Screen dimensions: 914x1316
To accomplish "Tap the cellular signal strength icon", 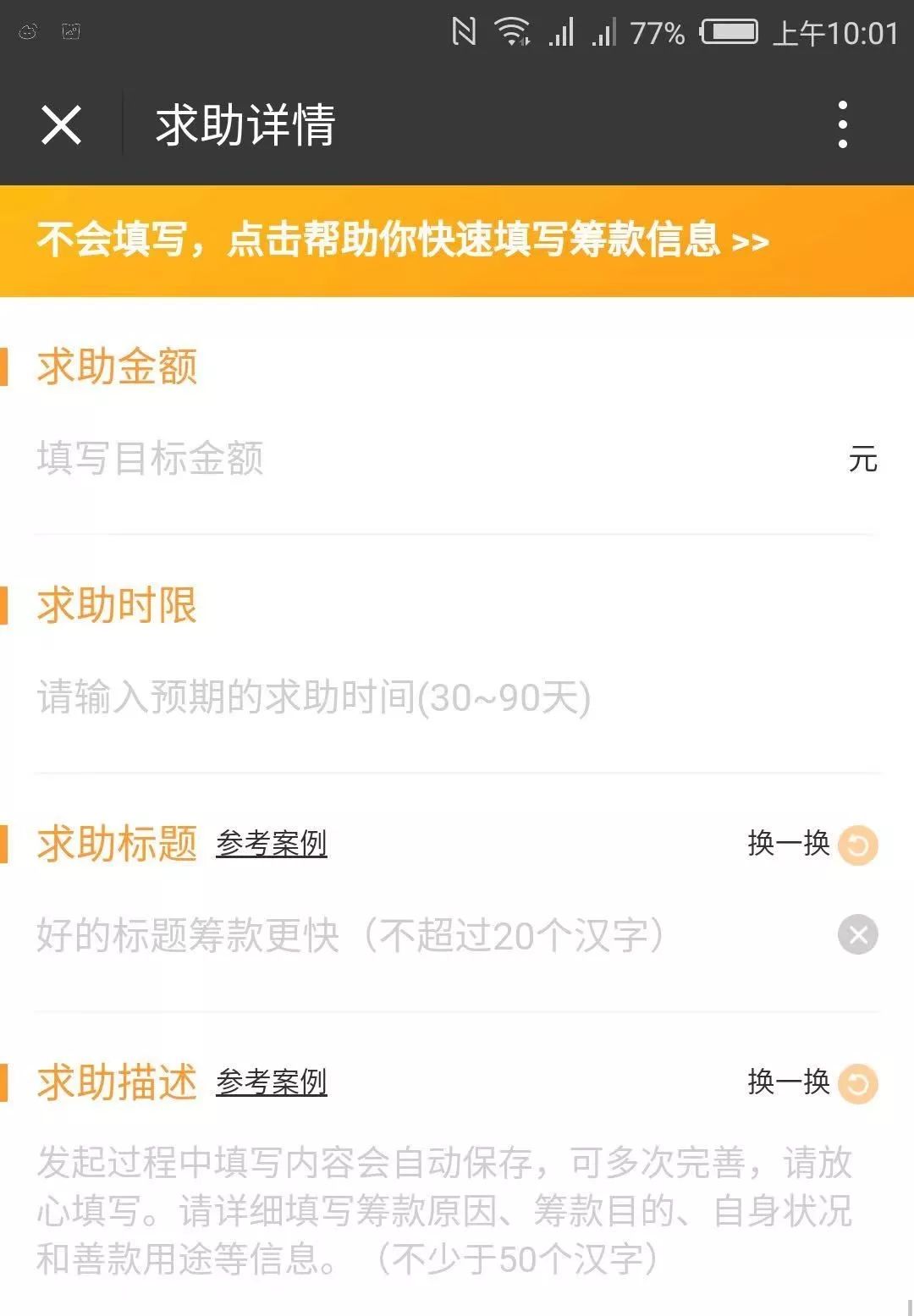I will pos(562,34).
